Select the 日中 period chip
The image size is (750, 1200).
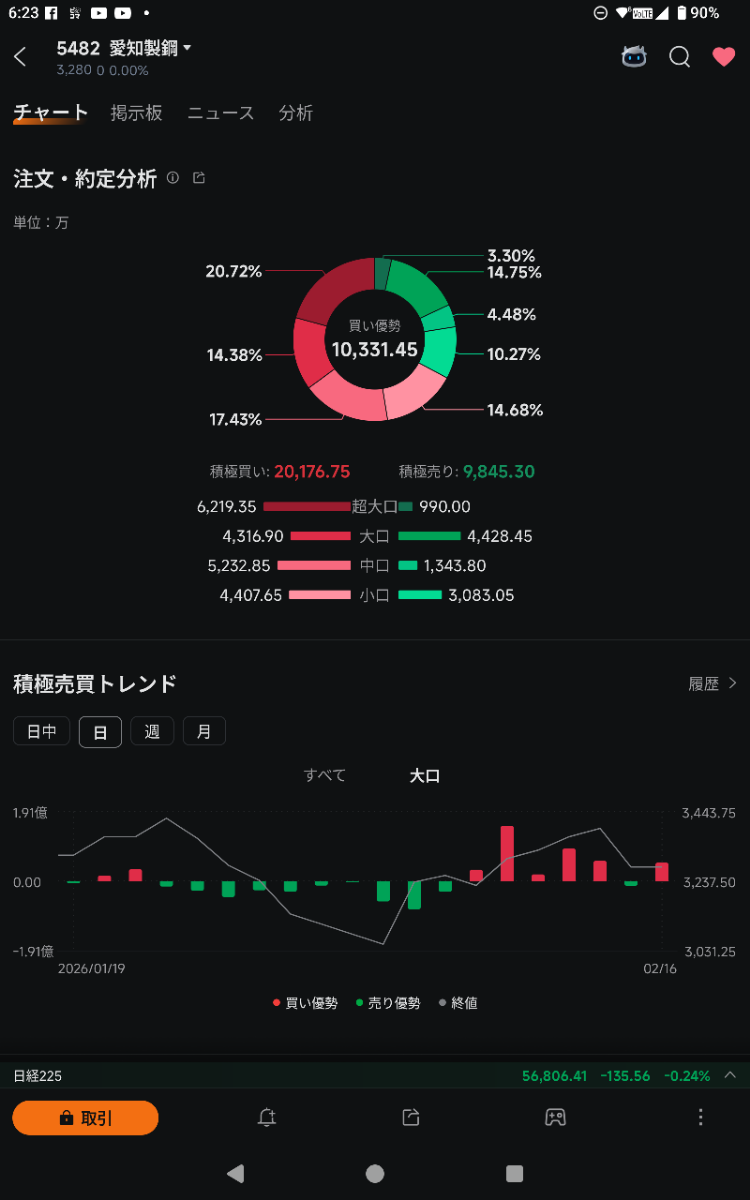[x=42, y=732]
